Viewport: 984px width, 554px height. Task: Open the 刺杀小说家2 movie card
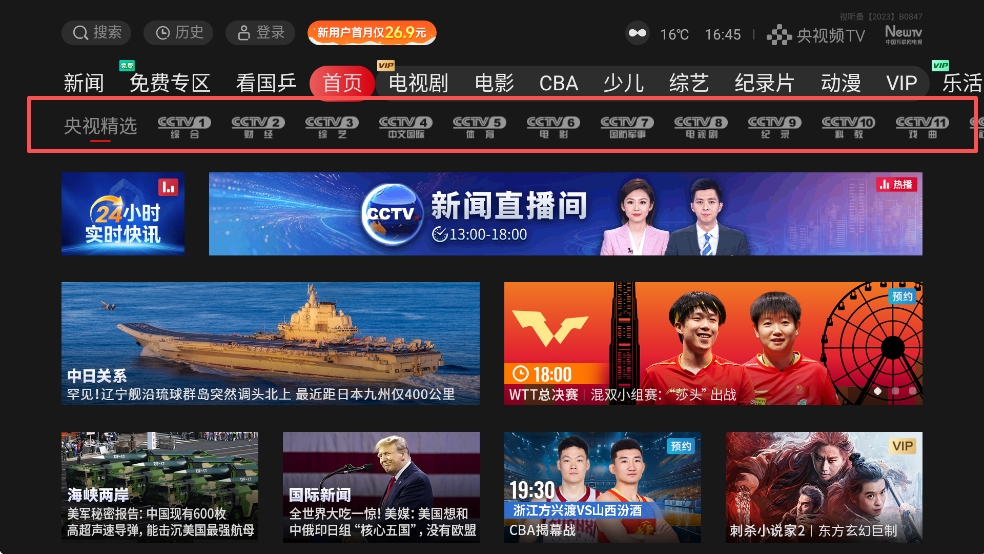823,487
